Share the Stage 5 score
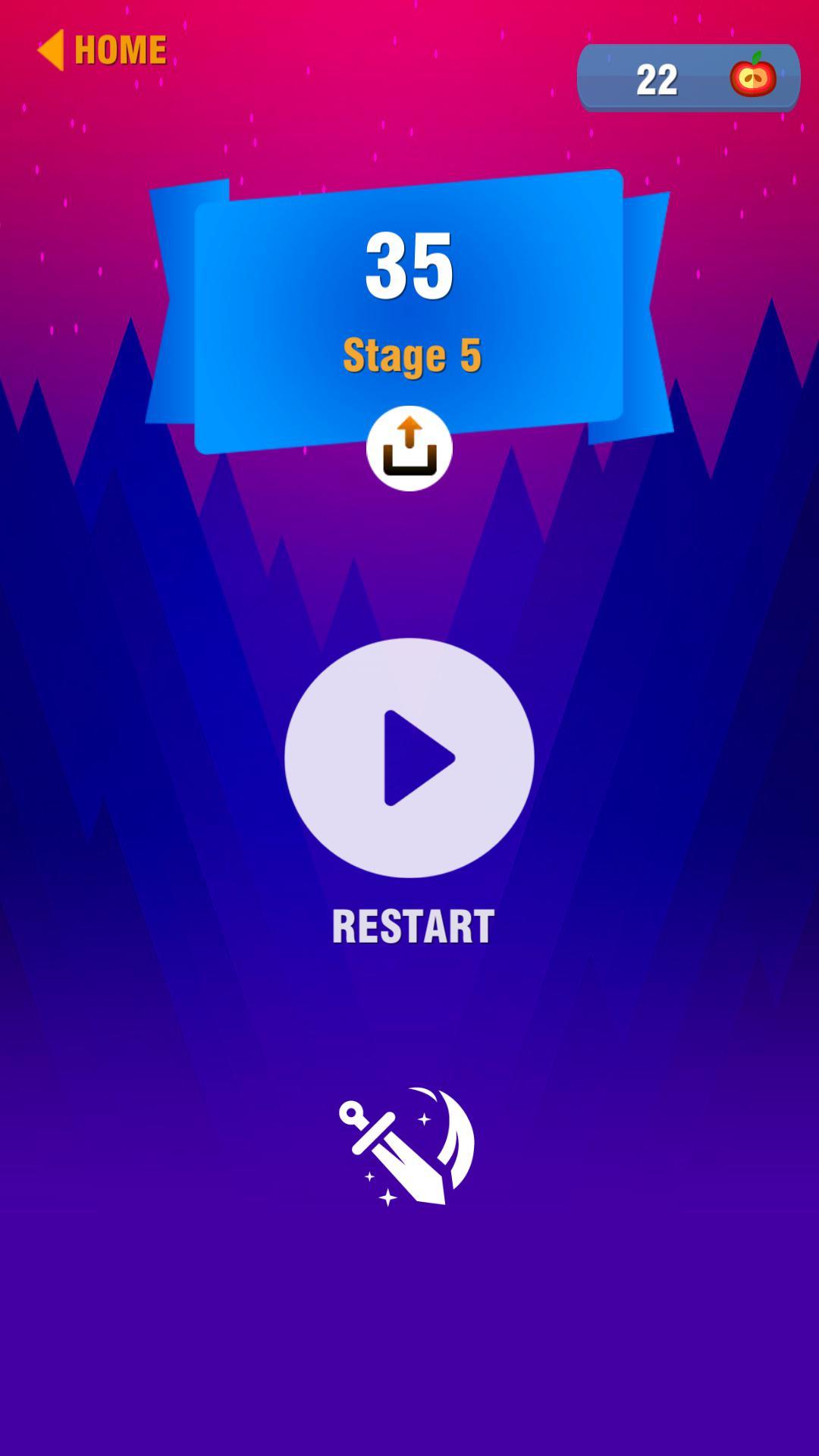Viewport: 819px width, 1456px height. coord(409,448)
